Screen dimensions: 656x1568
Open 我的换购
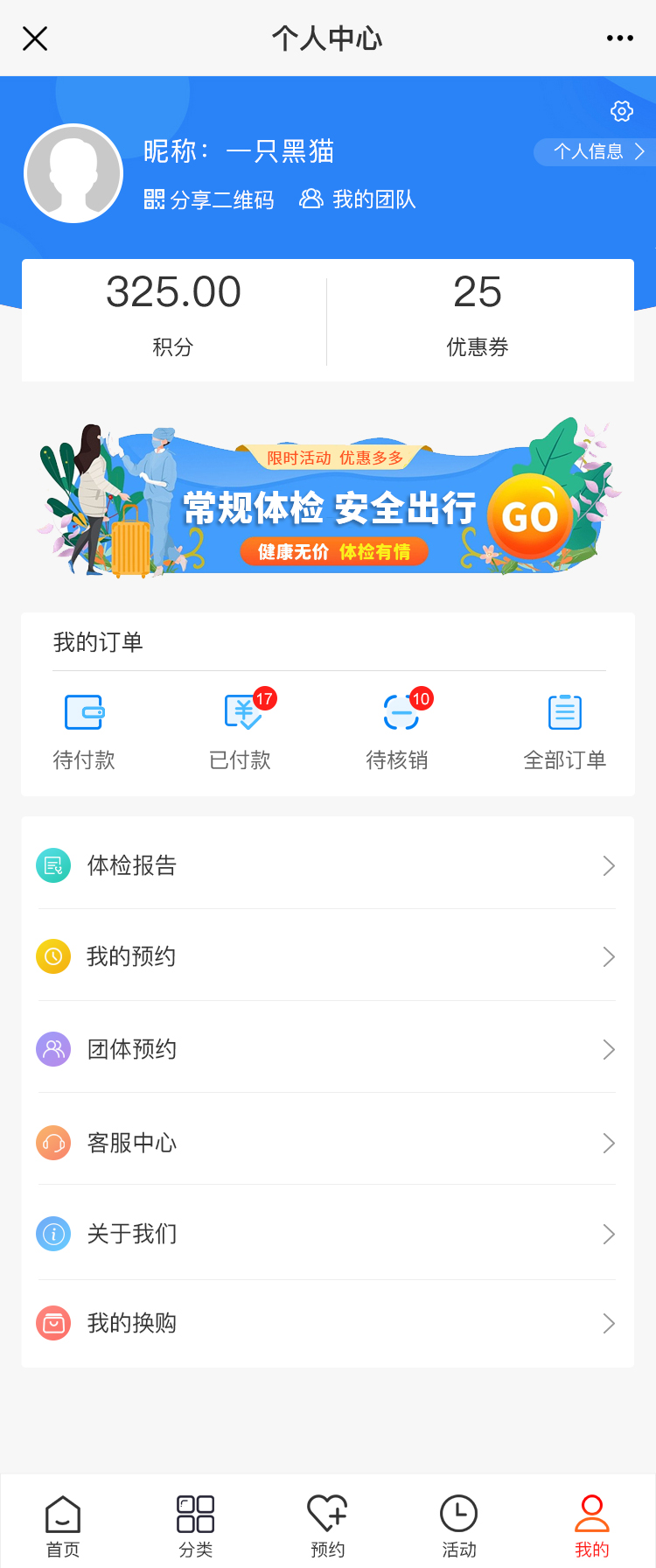tap(327, 1323)
